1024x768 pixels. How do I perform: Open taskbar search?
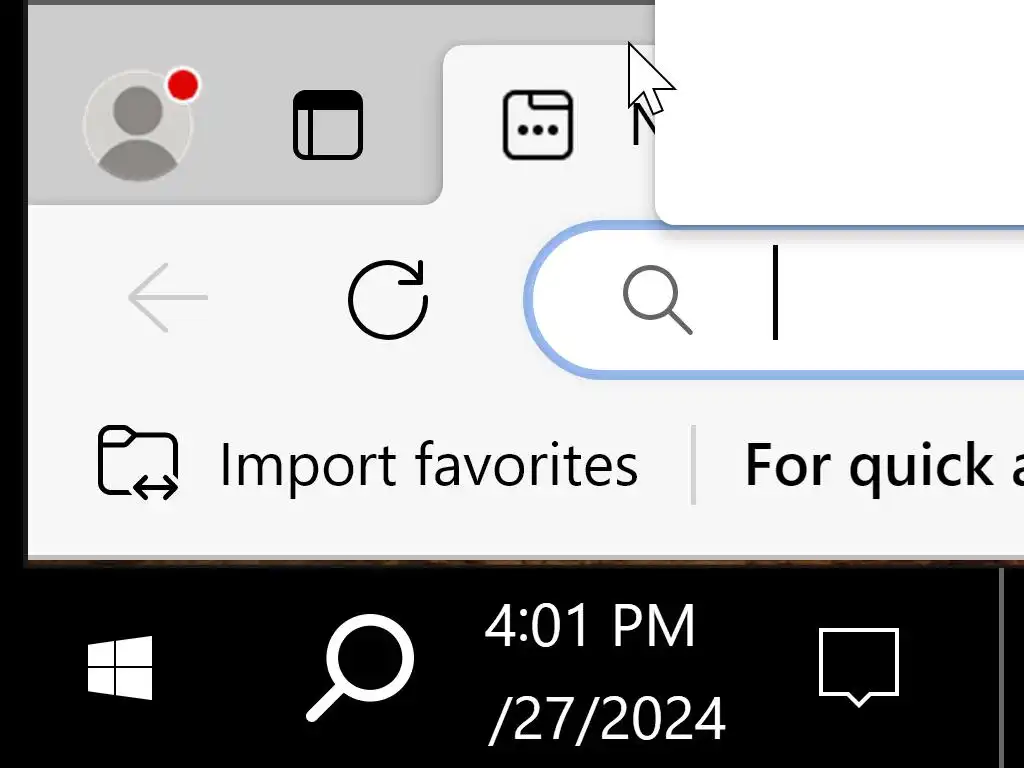click(x=360, y=667)
